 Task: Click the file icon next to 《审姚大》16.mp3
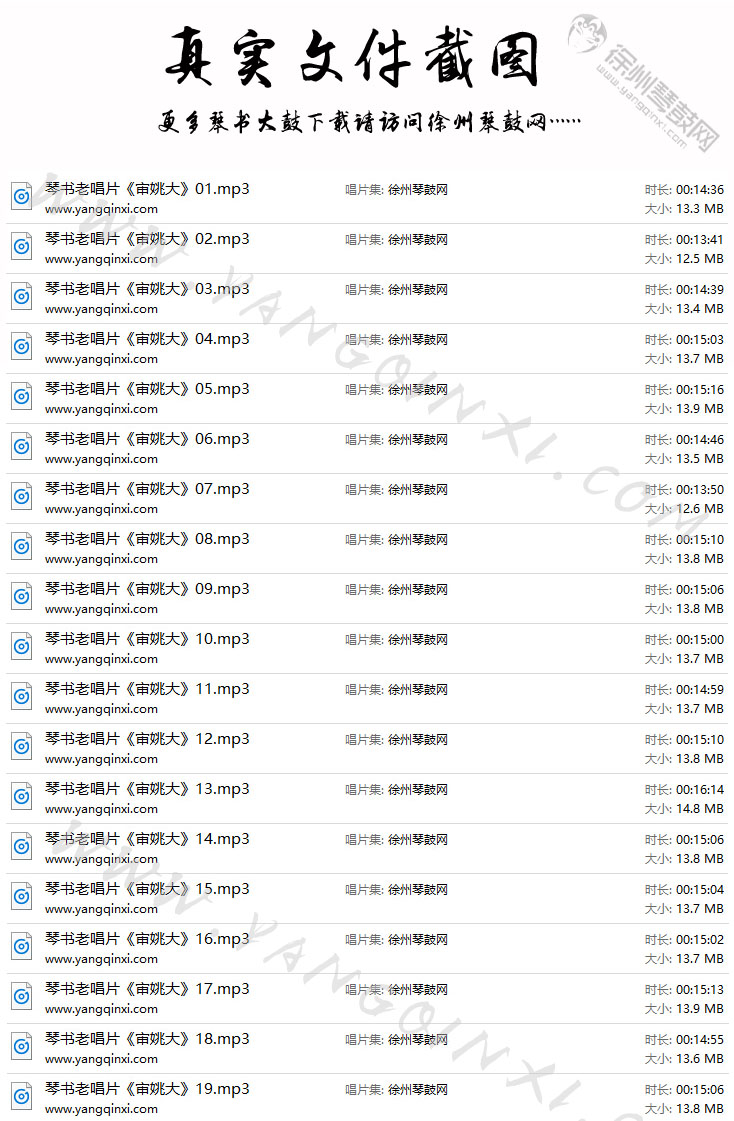coord(21,946)
